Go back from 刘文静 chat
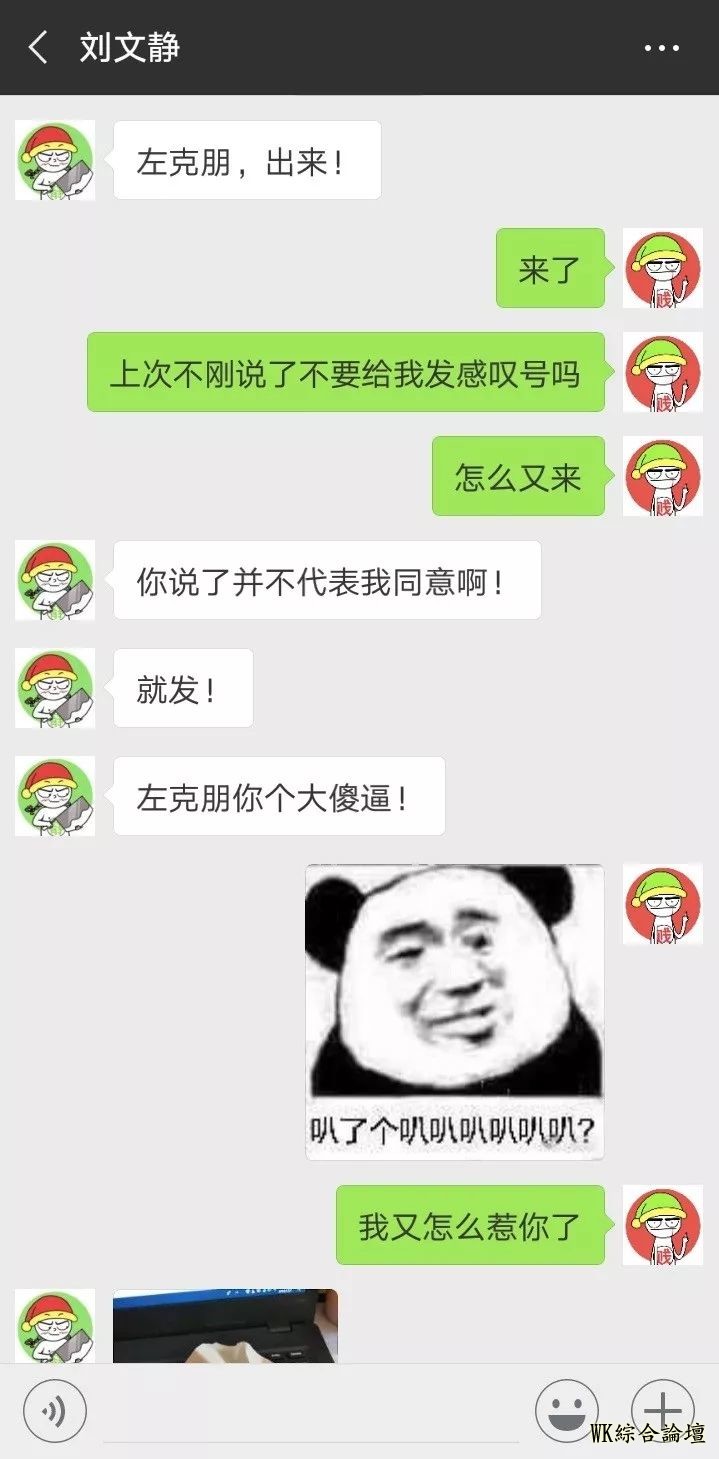The height and width of the screenshot is (1459, 719). [38, 47]
